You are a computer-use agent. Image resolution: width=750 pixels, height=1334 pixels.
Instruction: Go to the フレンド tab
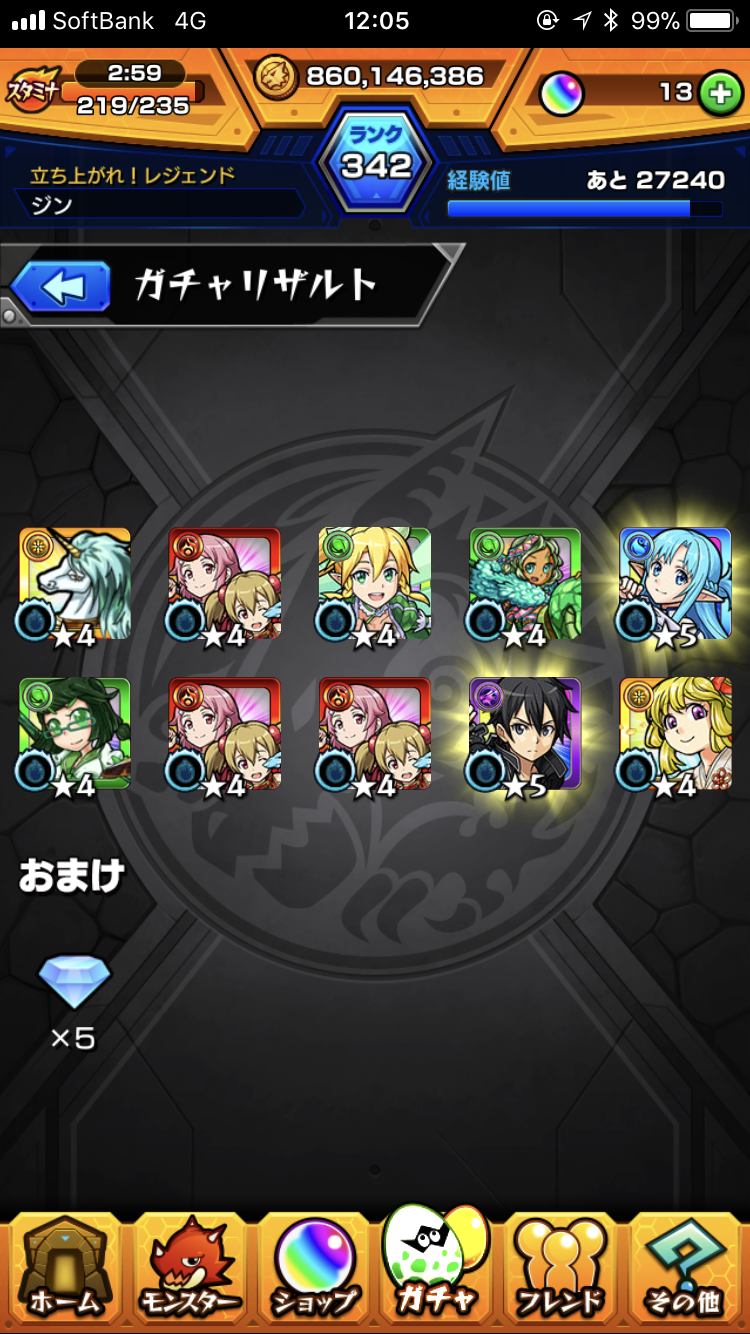[x=562, y=1267]
